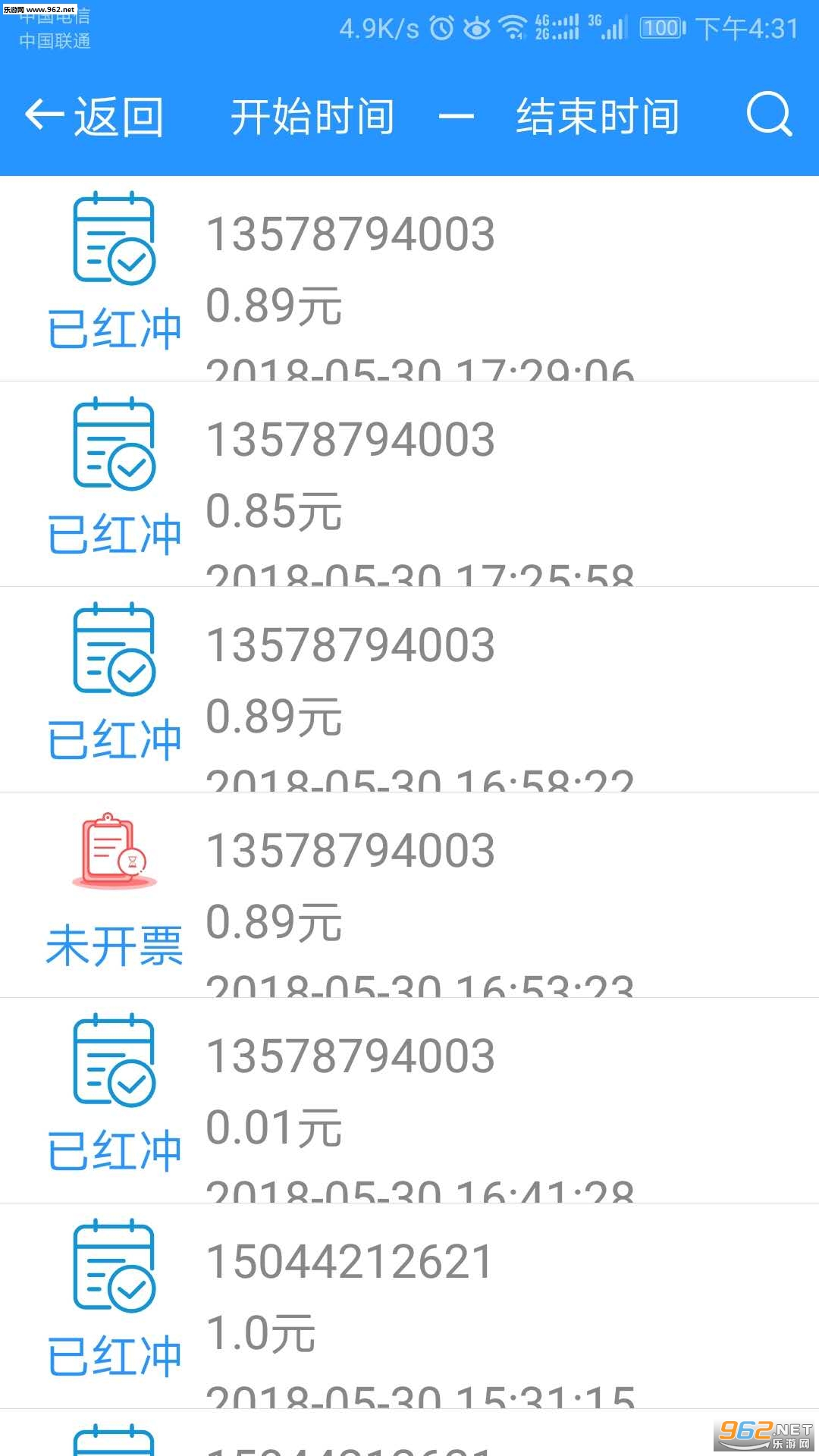Select the 开始时间 start date field
Viewport: 819px width, 1456px height.
coord(312,117)
